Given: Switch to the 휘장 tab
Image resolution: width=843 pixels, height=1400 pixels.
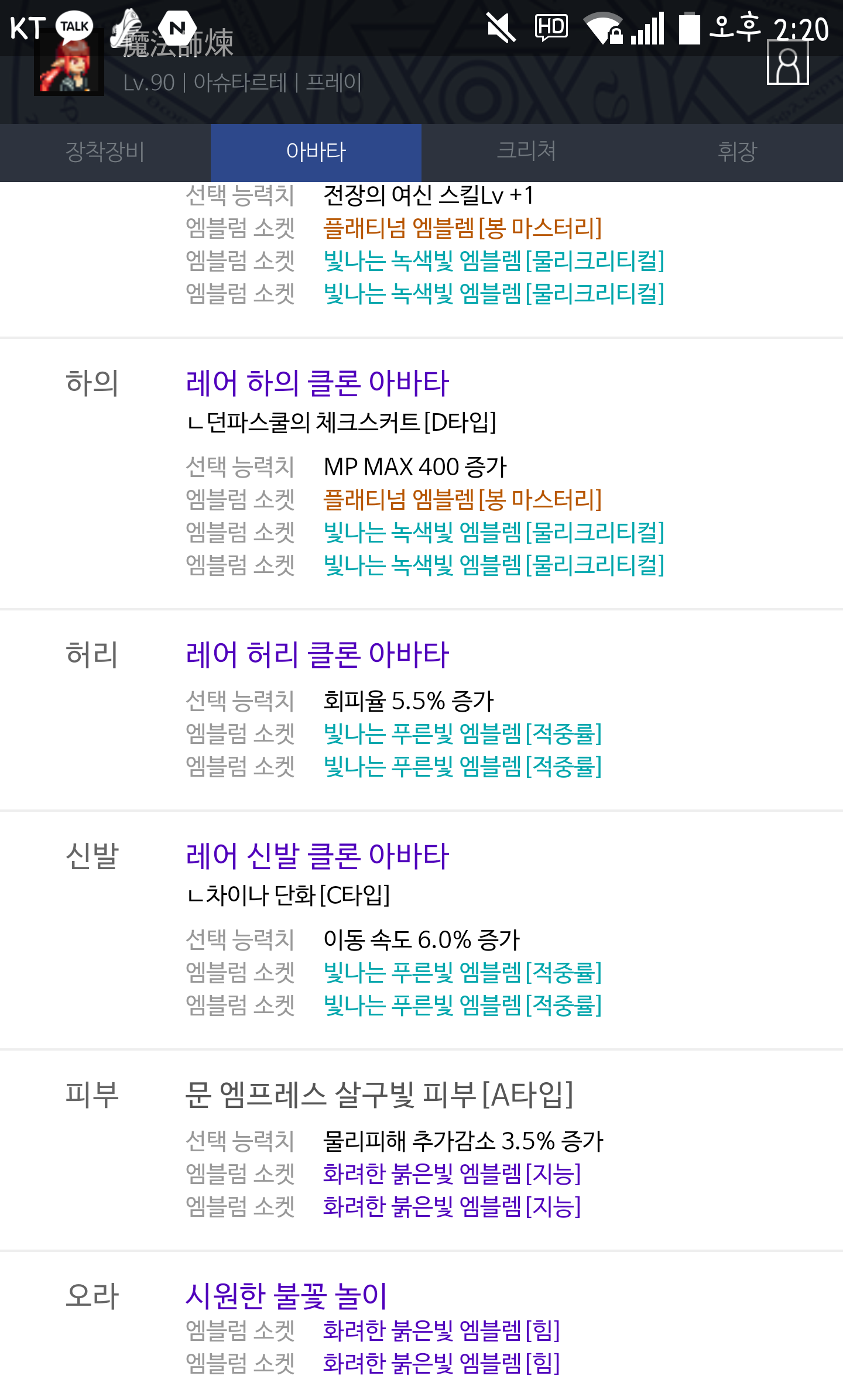Looking at the screenshot, I should [738, 152].
